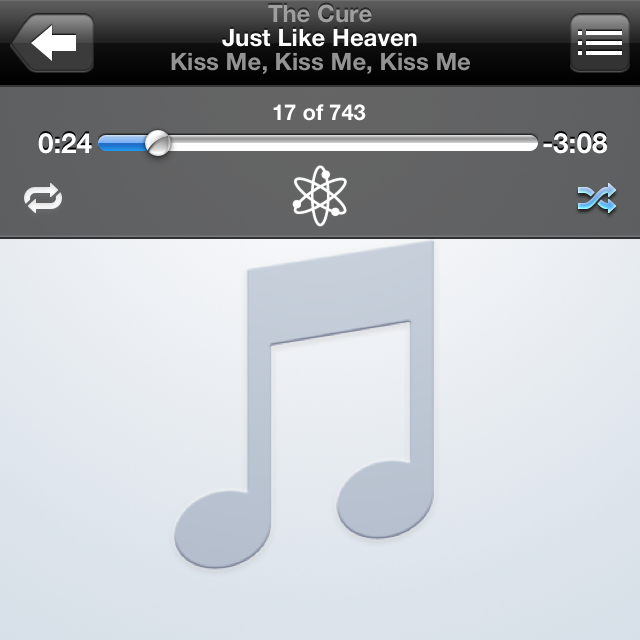Open the track list view

600,43
